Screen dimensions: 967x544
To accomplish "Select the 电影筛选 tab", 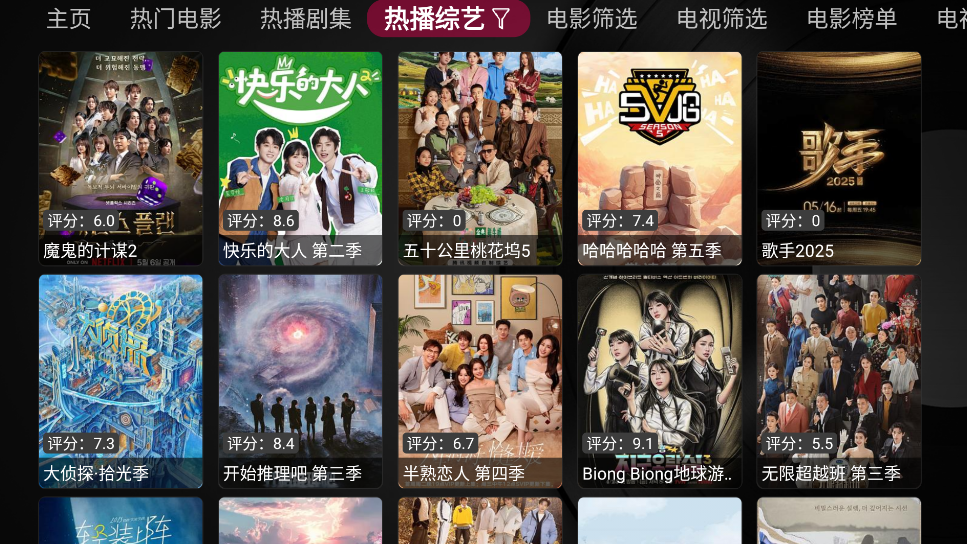I will click(x=592, y=18).
